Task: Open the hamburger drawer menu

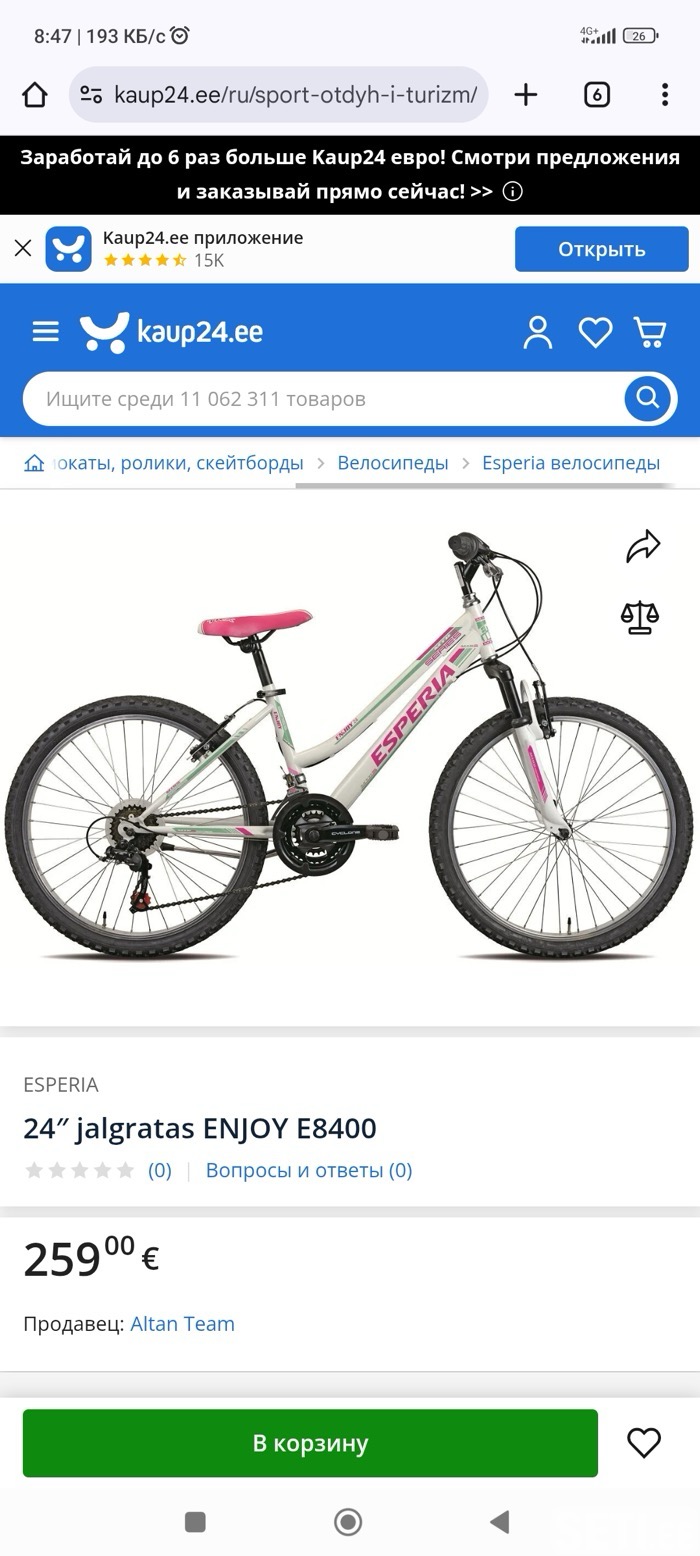Action: [x=46, y=332]
